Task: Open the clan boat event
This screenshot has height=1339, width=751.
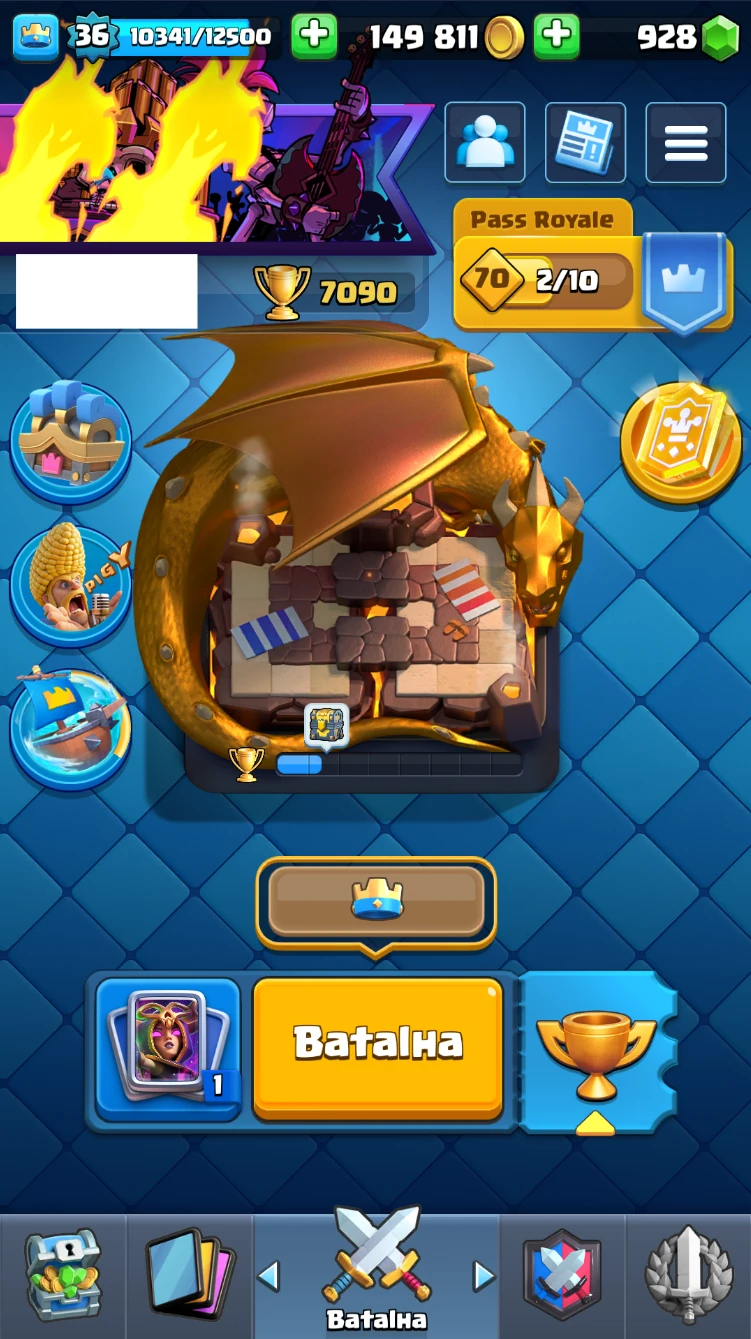Action: point(70,728)
